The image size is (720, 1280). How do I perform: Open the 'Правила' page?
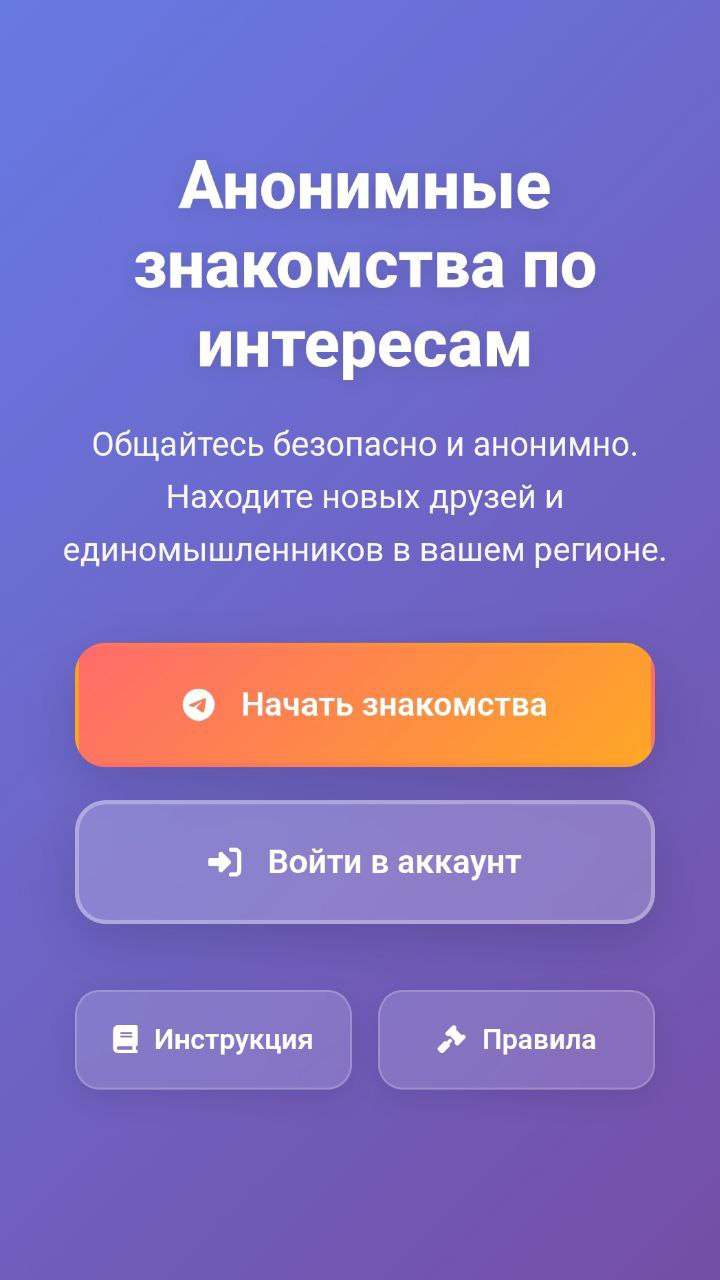point(516,1039)
